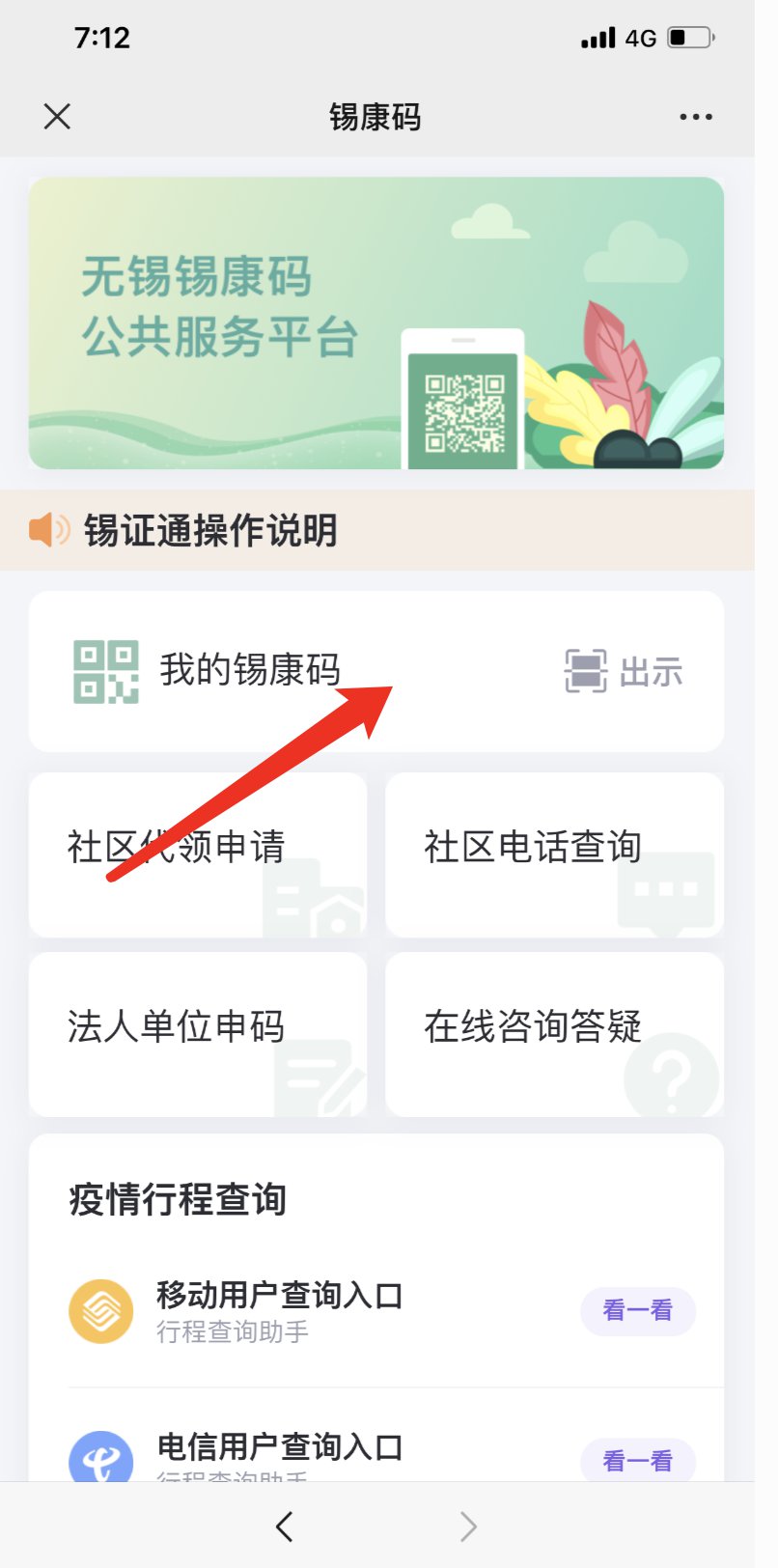Viewport: 778px width, 1568px height.
Task: Open the three-dot overflow menu
Action: click(x=695, y=117)
